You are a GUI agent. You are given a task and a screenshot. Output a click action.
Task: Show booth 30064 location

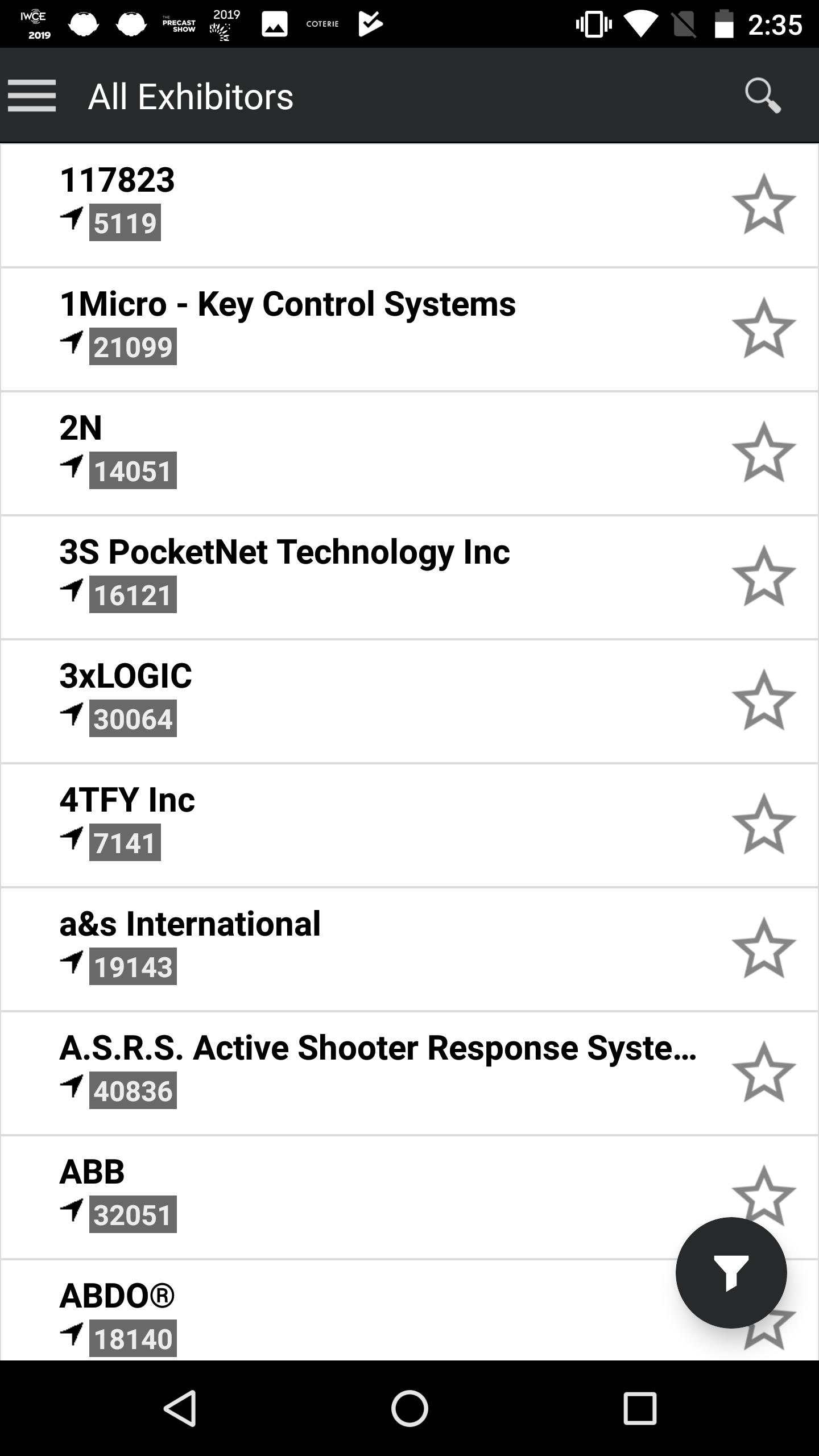118,718
